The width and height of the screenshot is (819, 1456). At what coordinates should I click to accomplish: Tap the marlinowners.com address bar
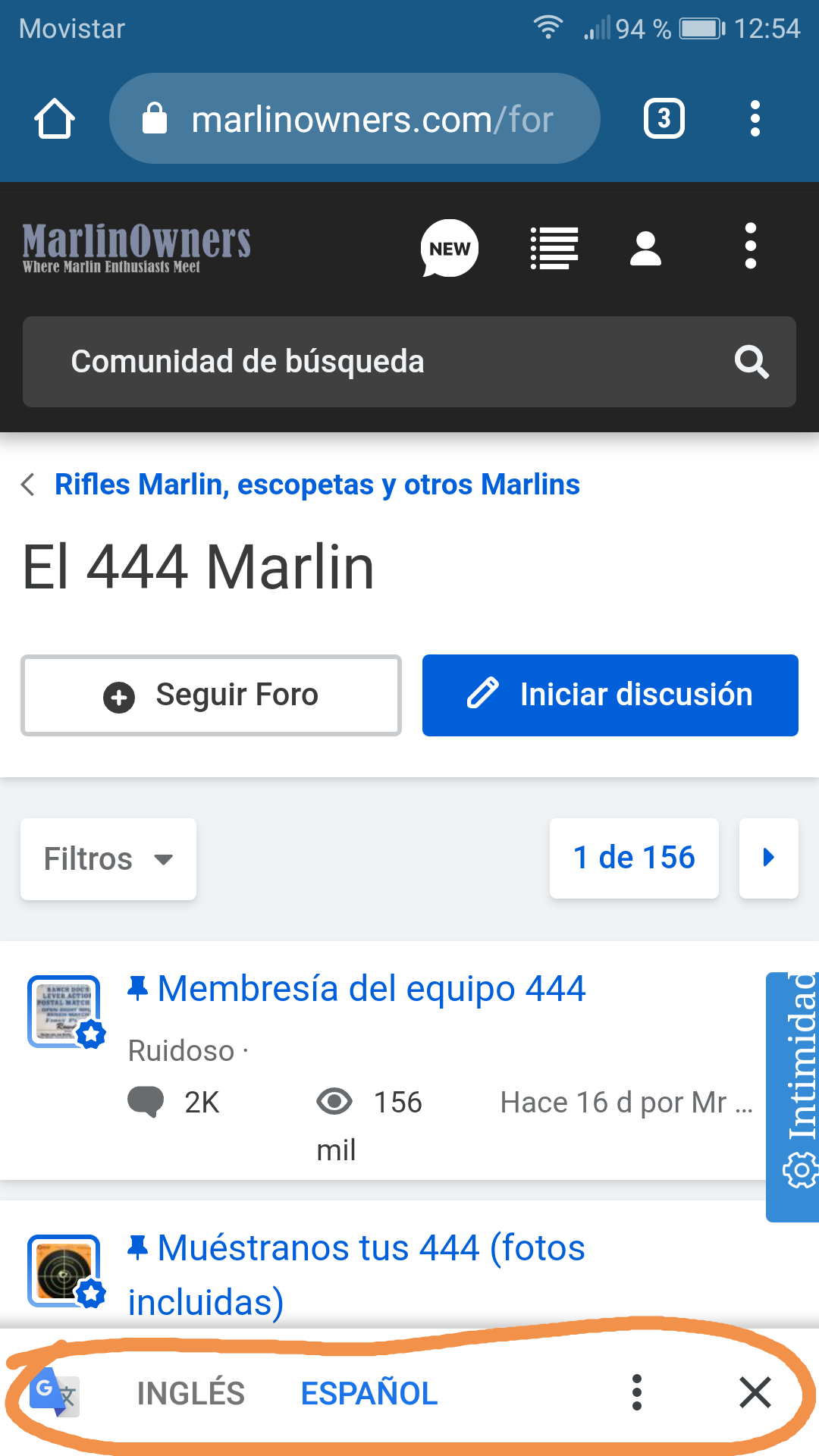(355, 119)
